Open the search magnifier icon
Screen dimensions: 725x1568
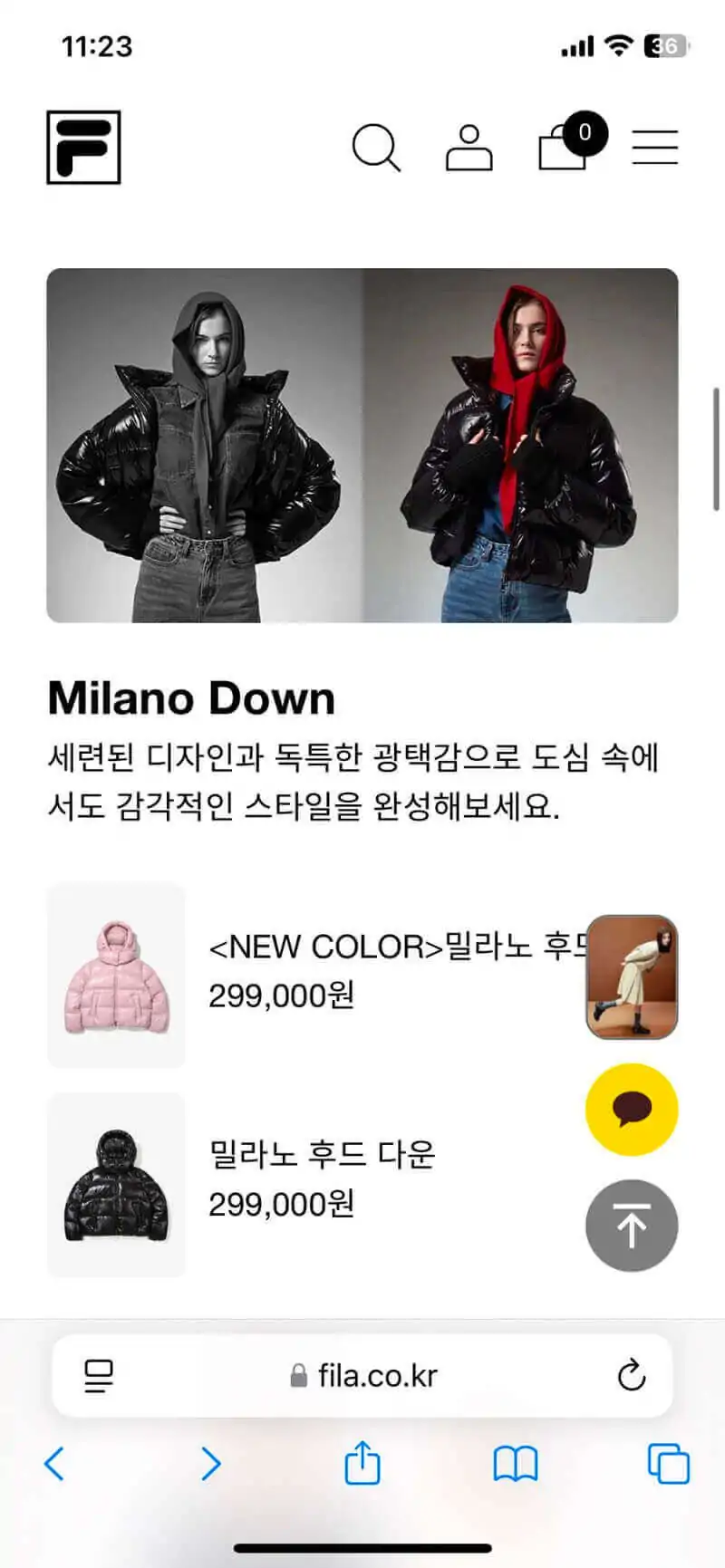[x=376, y=148]
